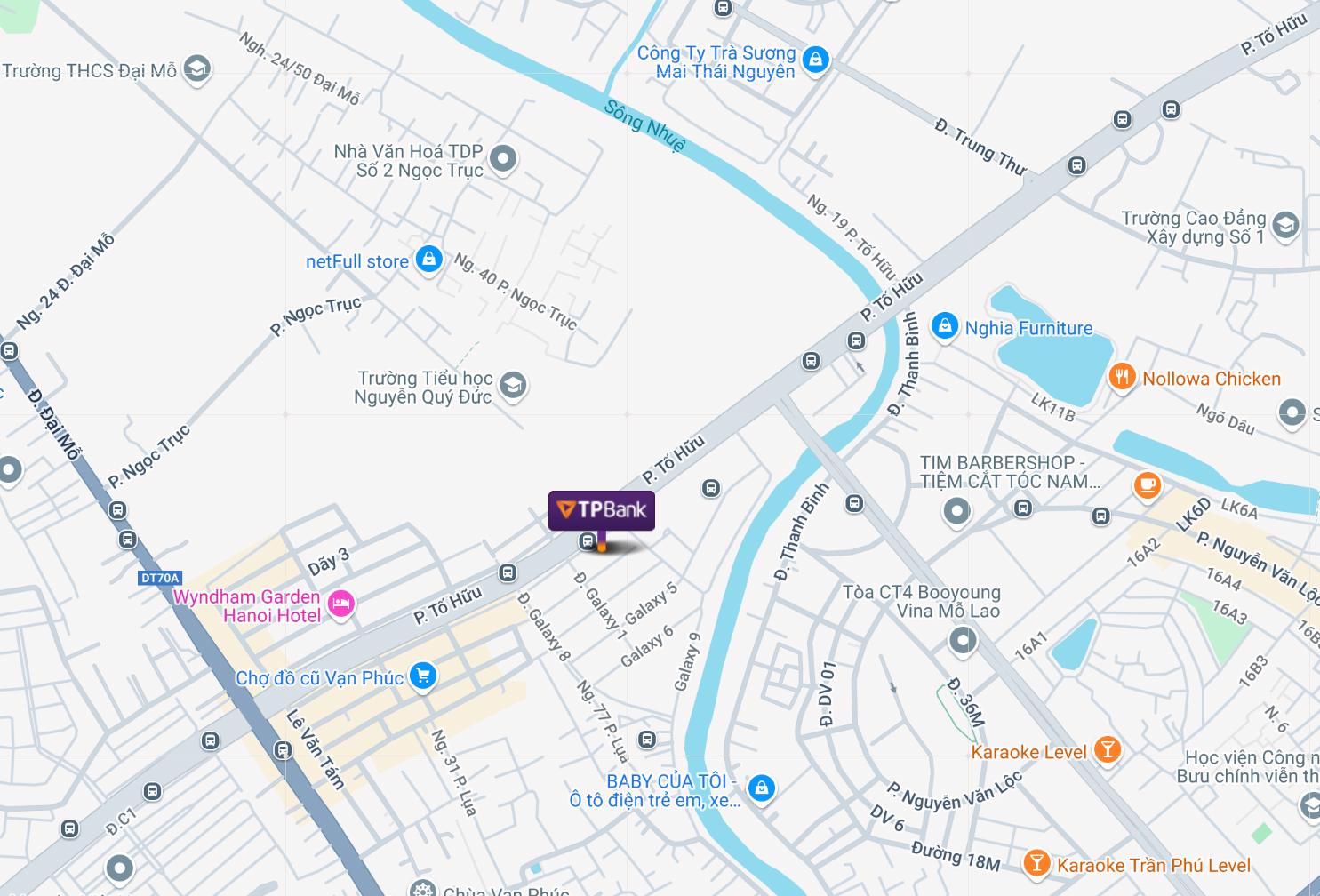Screen dimensions: 1320x896
Task: Open Học viện Công nghệ Bưu chính marker
Action: 1311,804
